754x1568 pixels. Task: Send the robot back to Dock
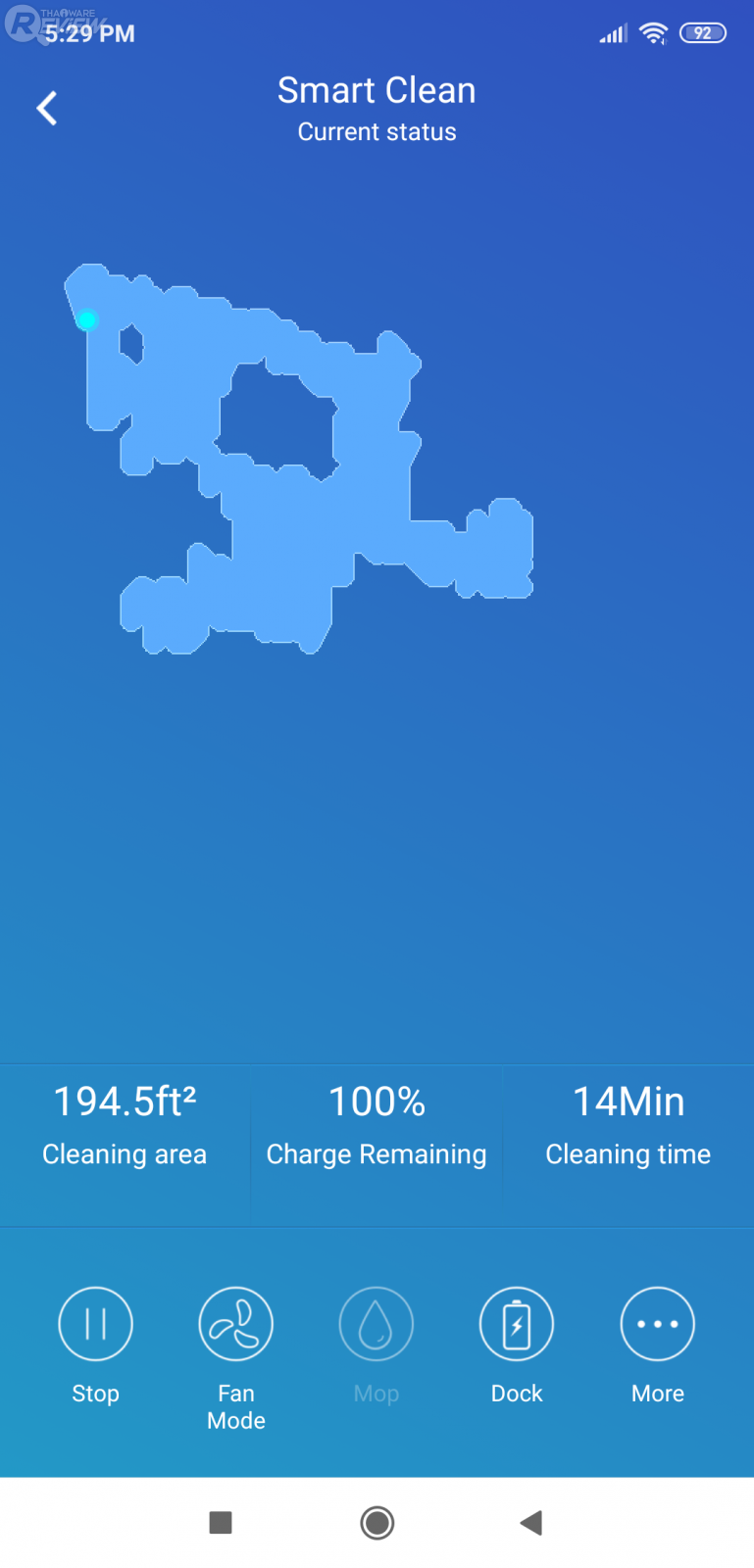pyautogui.click(x=517, y=1324)
